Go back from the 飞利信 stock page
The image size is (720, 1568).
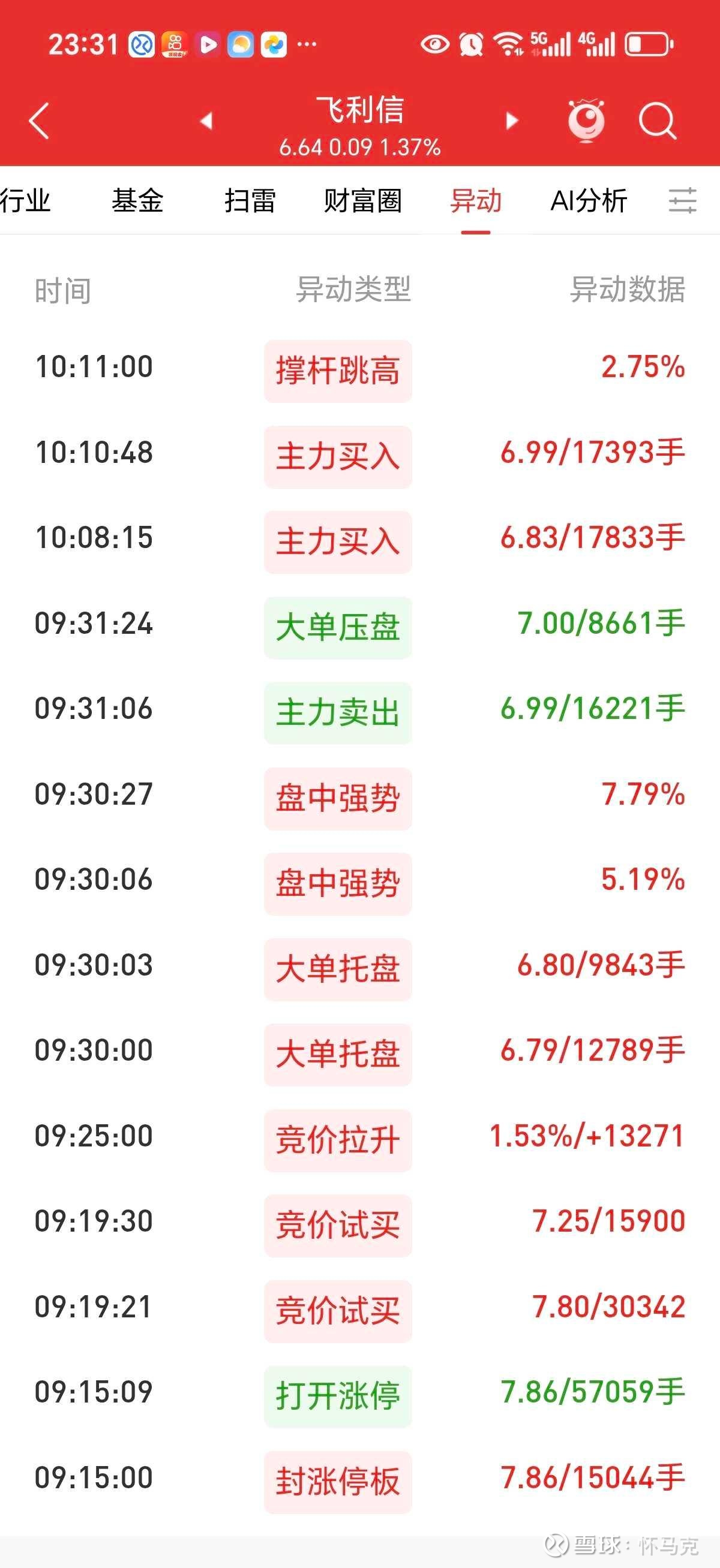click(39, 121)
